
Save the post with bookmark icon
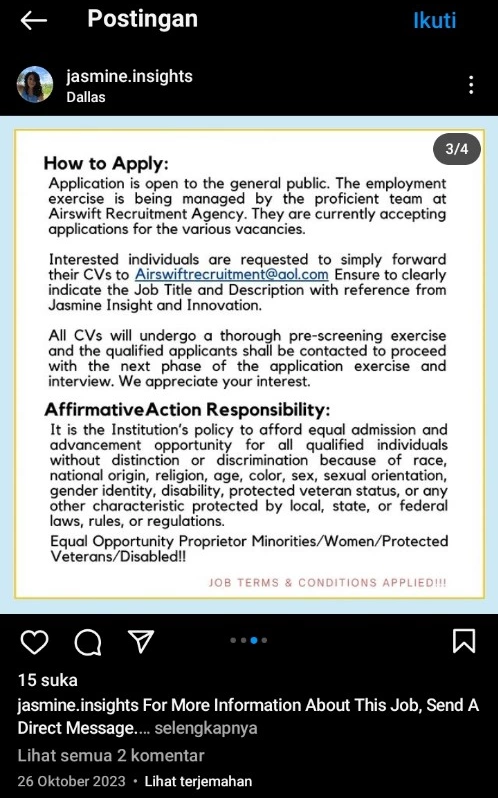coord(464,641)
